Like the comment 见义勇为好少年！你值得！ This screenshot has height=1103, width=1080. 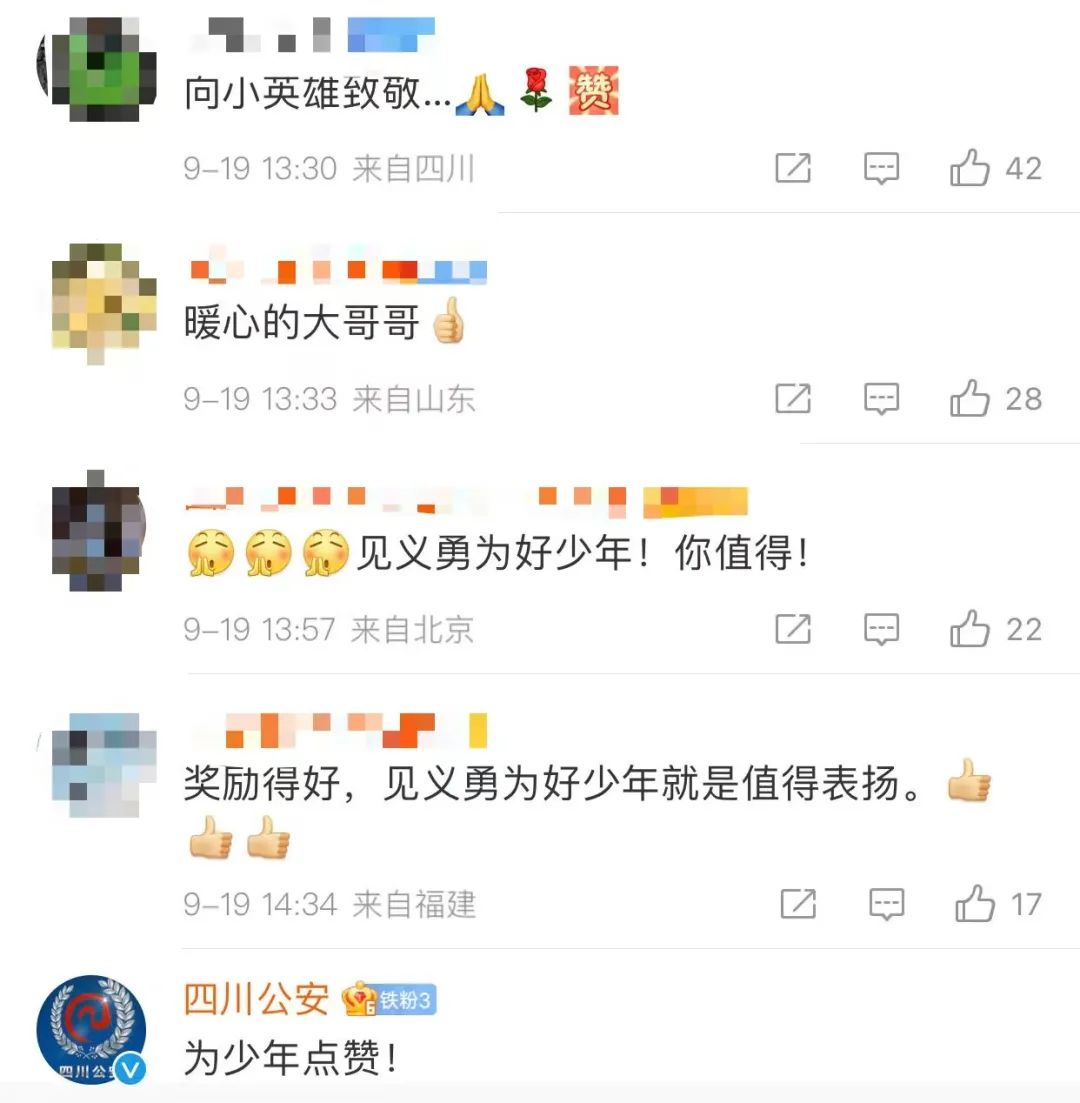(970, 629)
